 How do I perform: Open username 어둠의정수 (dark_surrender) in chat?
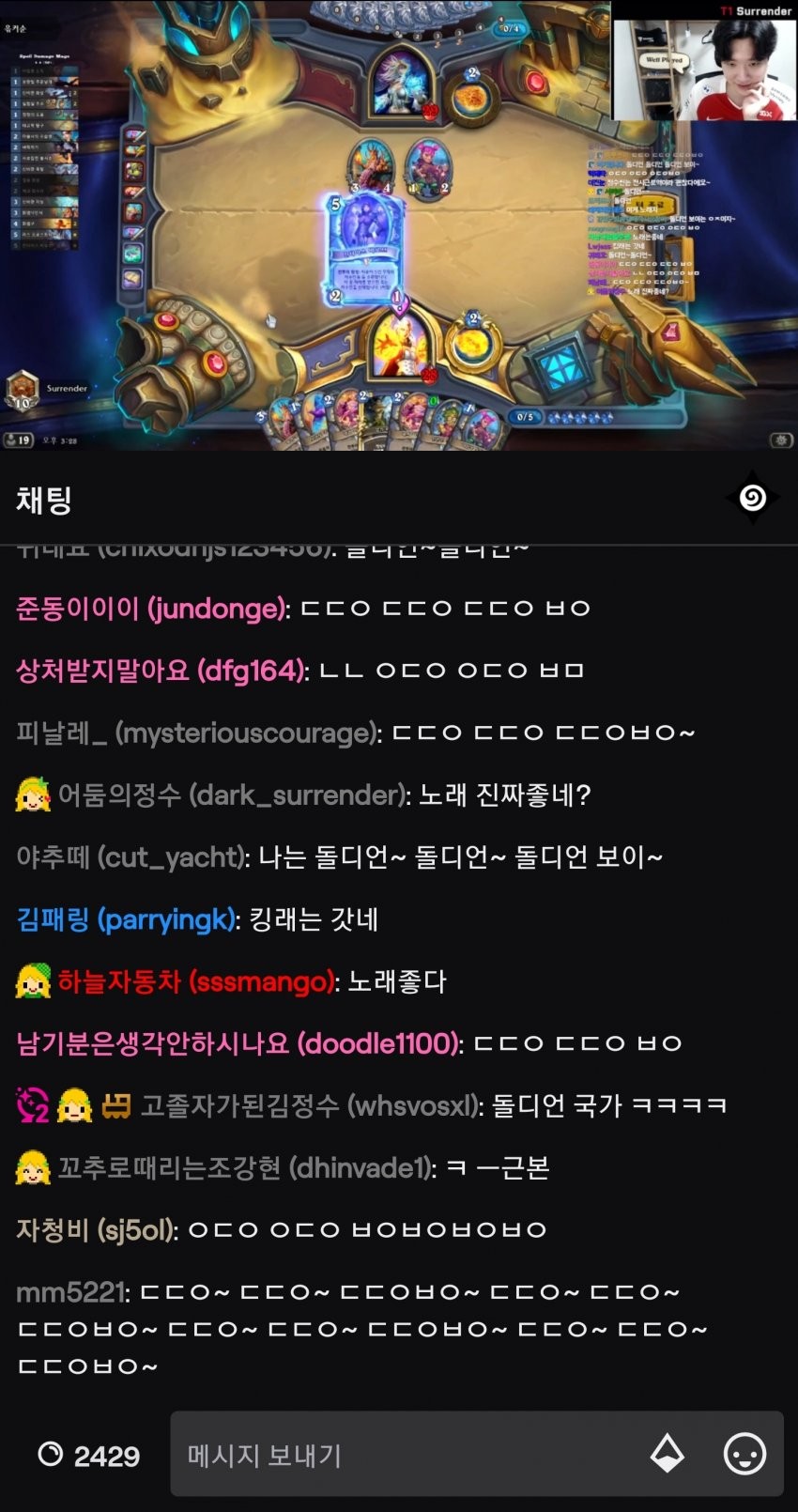(234, 795)
